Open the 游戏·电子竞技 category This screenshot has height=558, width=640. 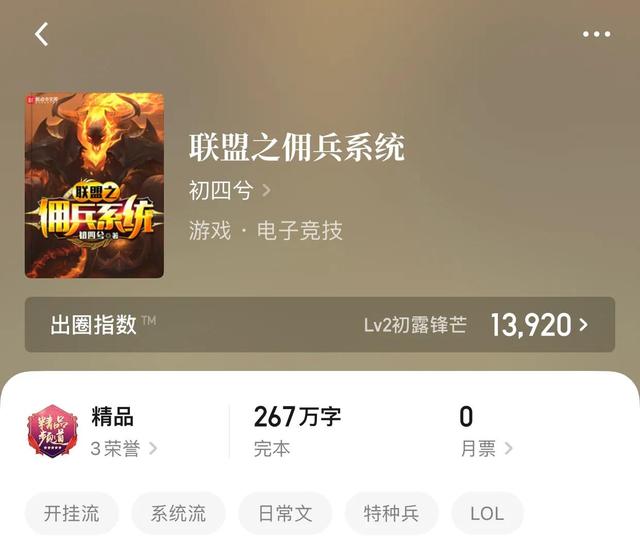pyautogui.click(x=266, y=231)
